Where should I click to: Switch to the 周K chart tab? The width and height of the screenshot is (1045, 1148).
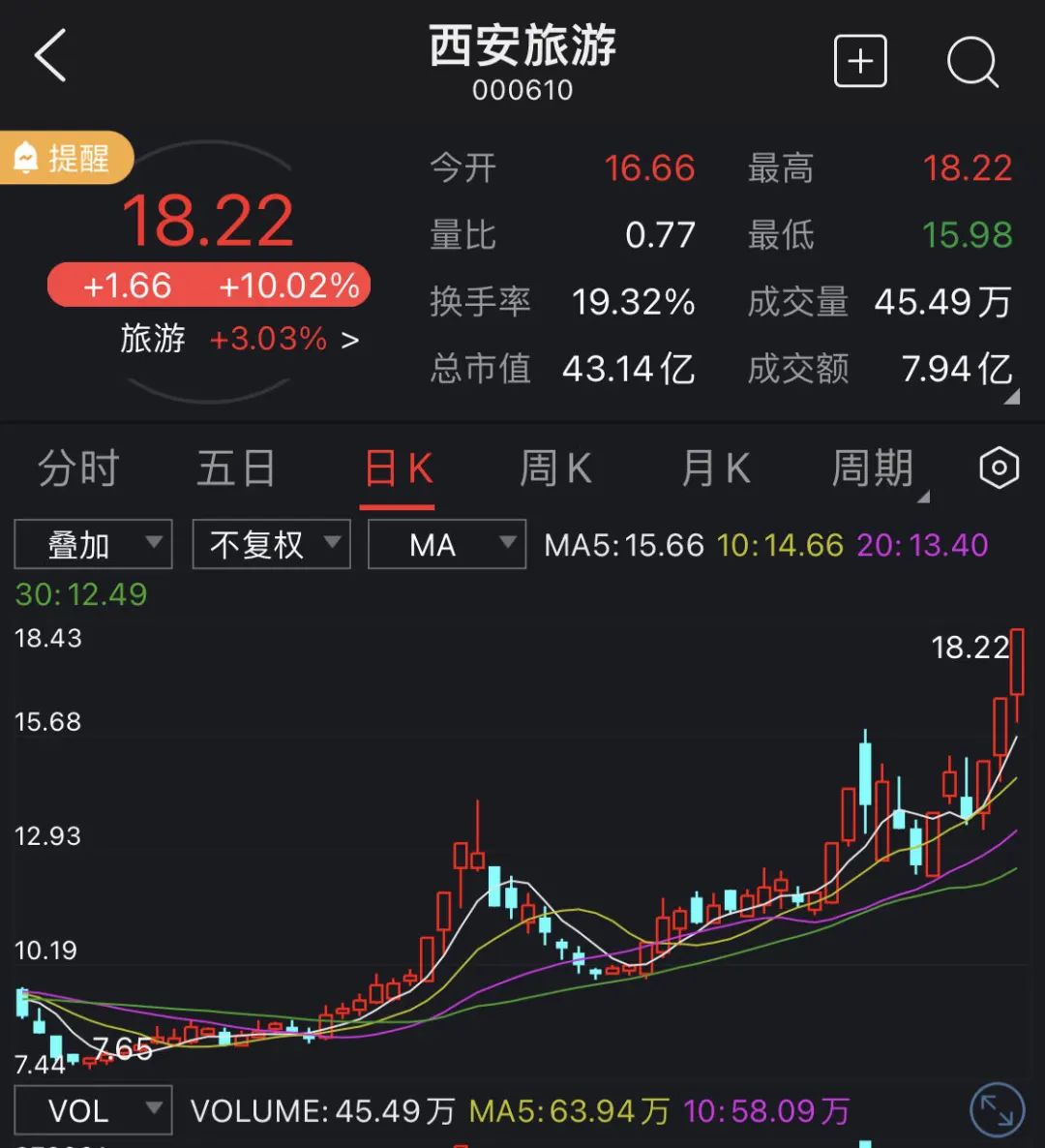pos(555,468)
